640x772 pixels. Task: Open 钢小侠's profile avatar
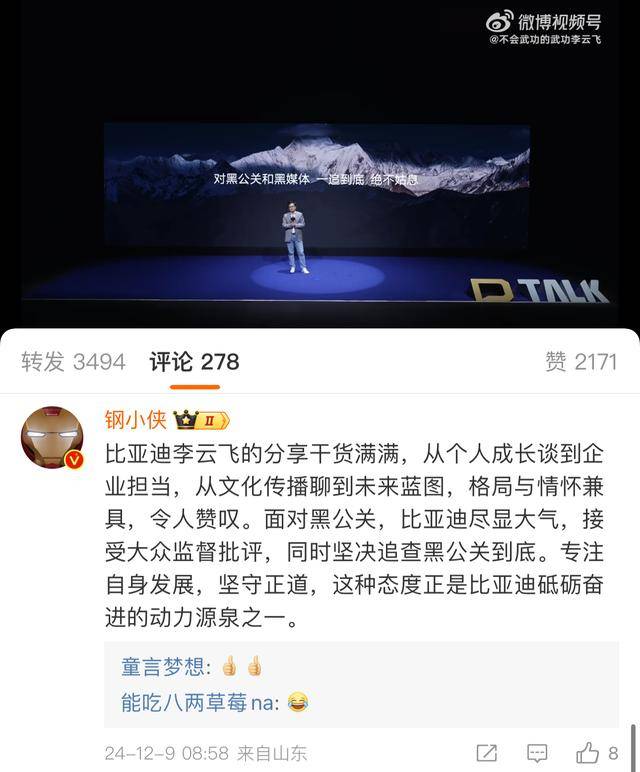click(x=52, y=438)
